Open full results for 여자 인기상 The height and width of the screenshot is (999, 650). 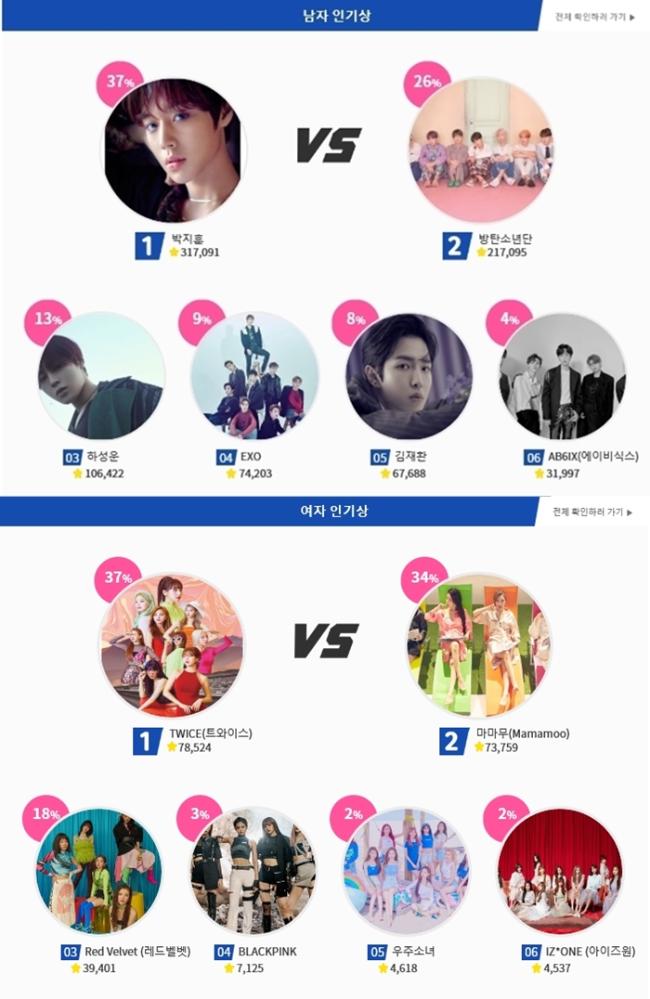coord(594,511)
